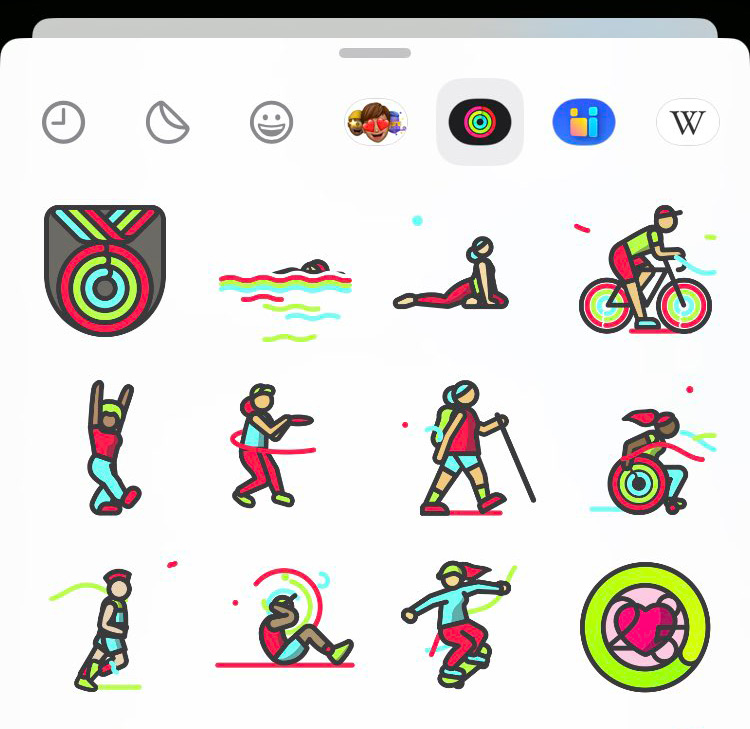The height and width of the screenshot is (729, 750).
Task: Select the Activity rings sticker pack tab
Action: [x=480, y=122]
